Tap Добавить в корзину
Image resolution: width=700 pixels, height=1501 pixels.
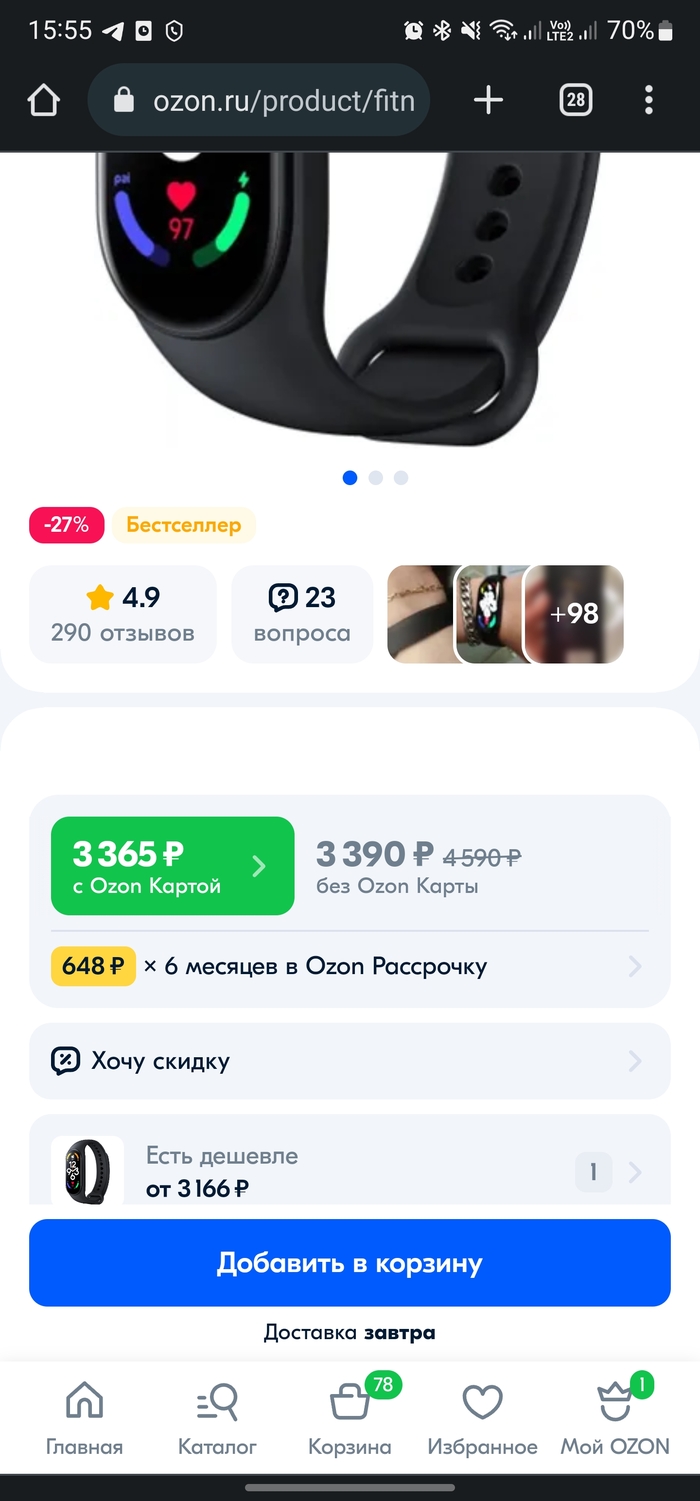[349, 1262]
